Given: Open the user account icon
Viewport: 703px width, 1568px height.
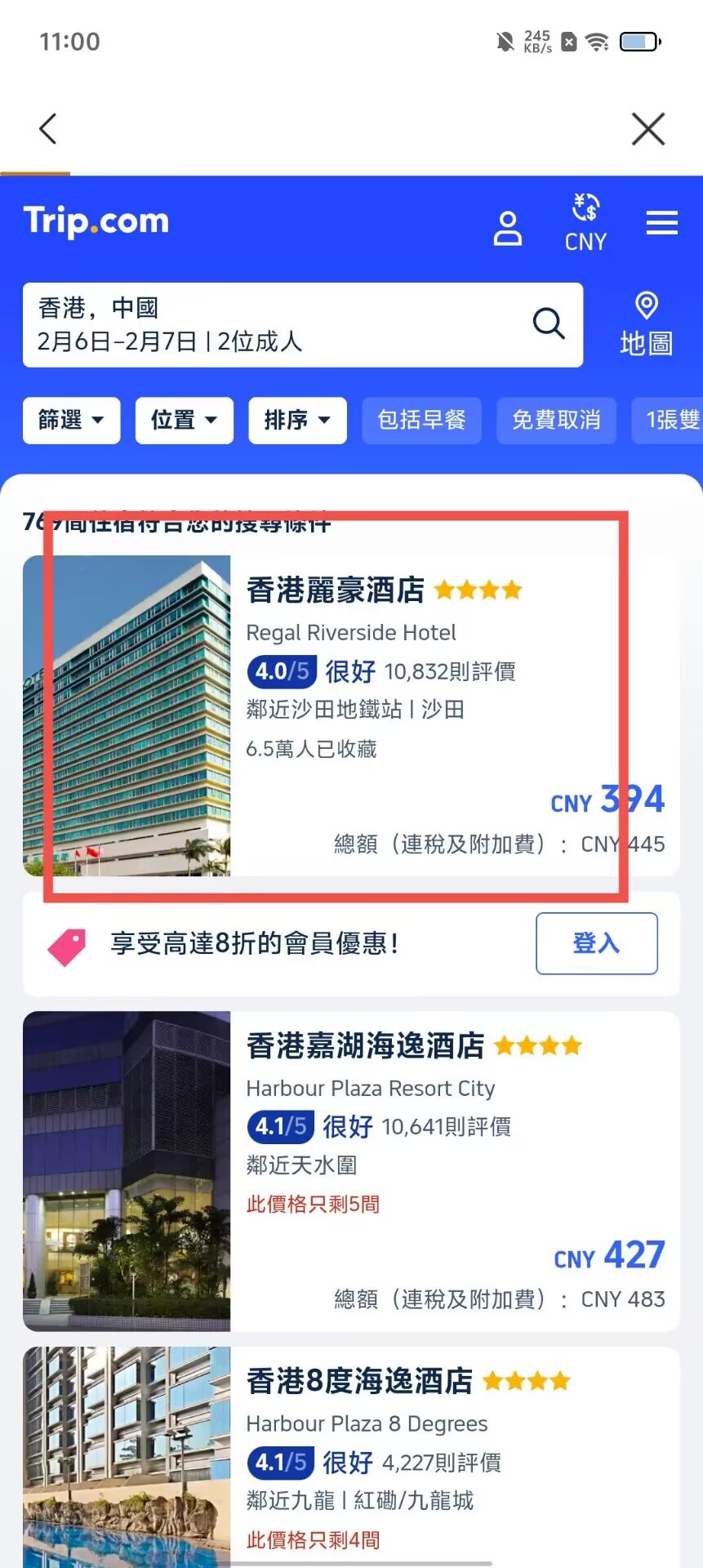Looking at the screenshot, I should [507, 228].
